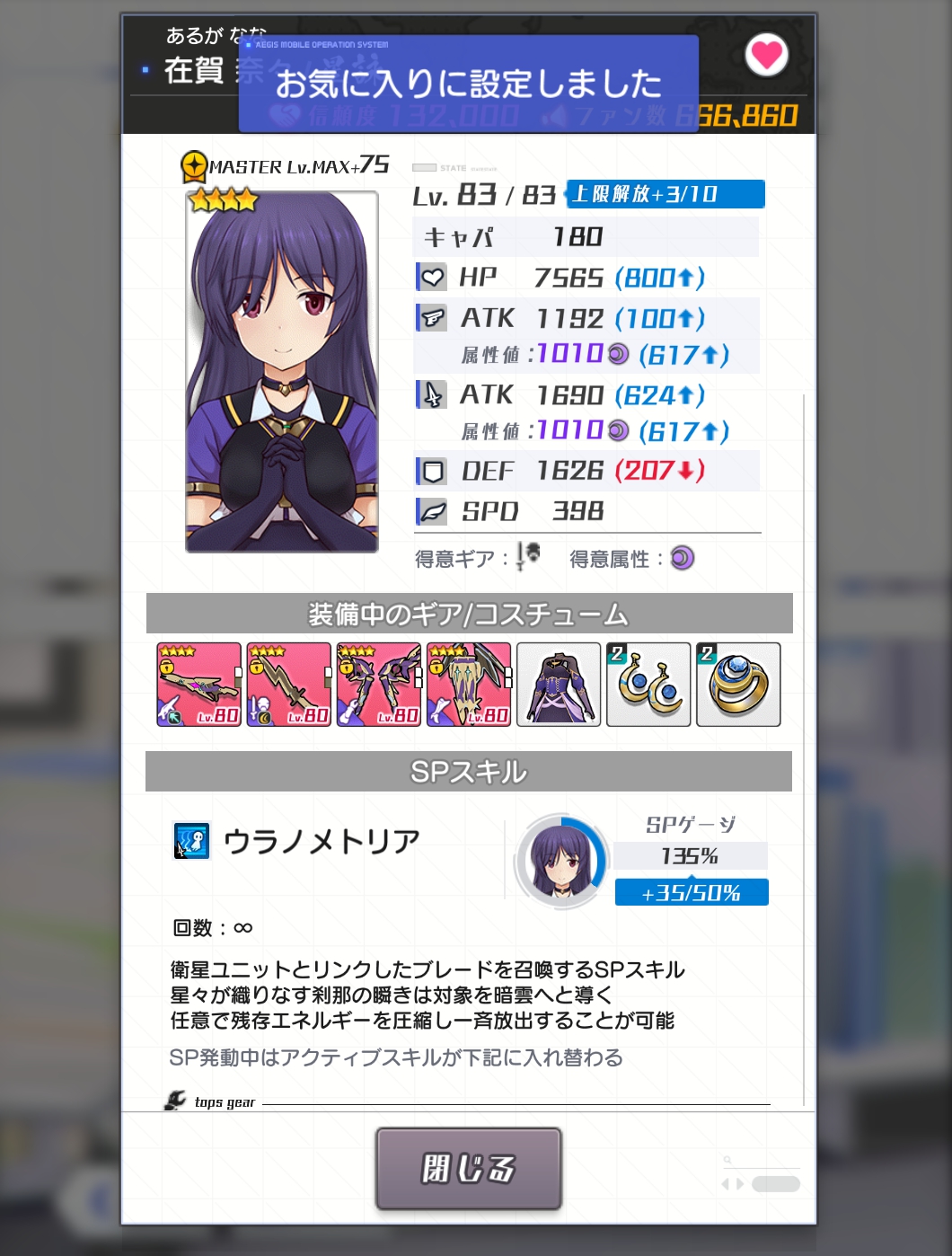Open the second equipped sword gear
952x1256 pixels.
point(288,684)
